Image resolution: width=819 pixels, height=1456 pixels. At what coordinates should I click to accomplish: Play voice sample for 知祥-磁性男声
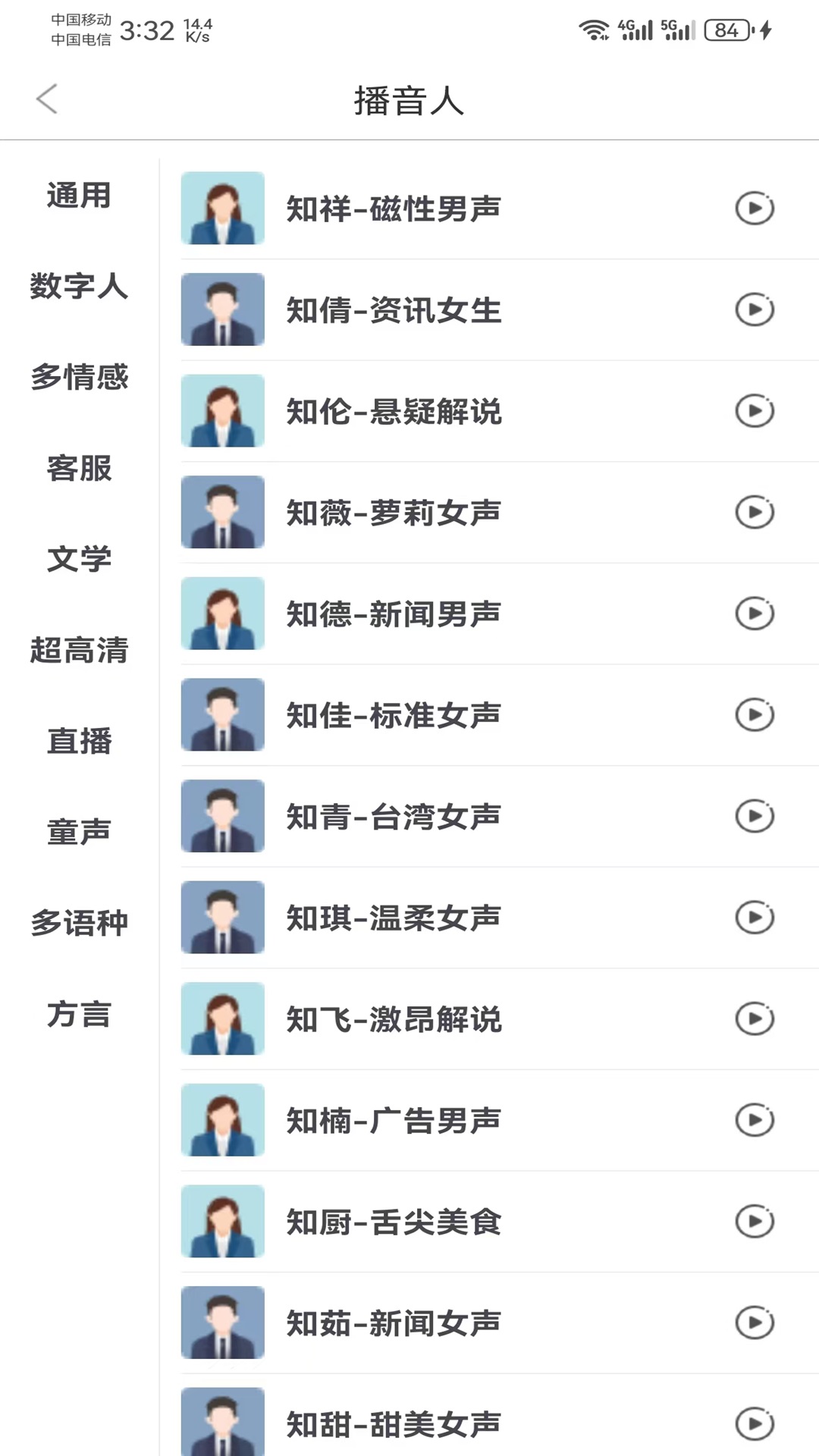pos(754,209)
